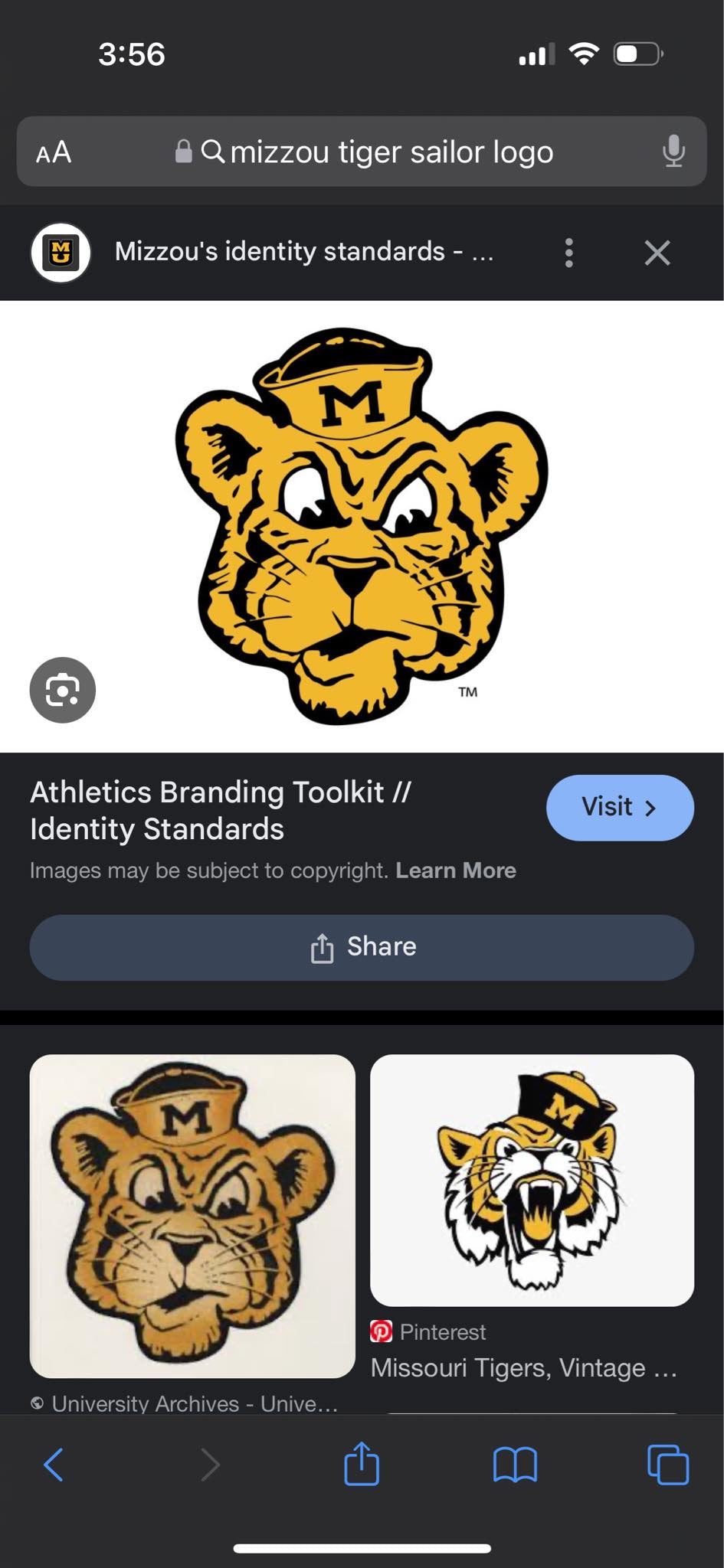Screen dimensions: 724x1568
Task: Tap the AA reader options button
Action: (x=54, y=152)
